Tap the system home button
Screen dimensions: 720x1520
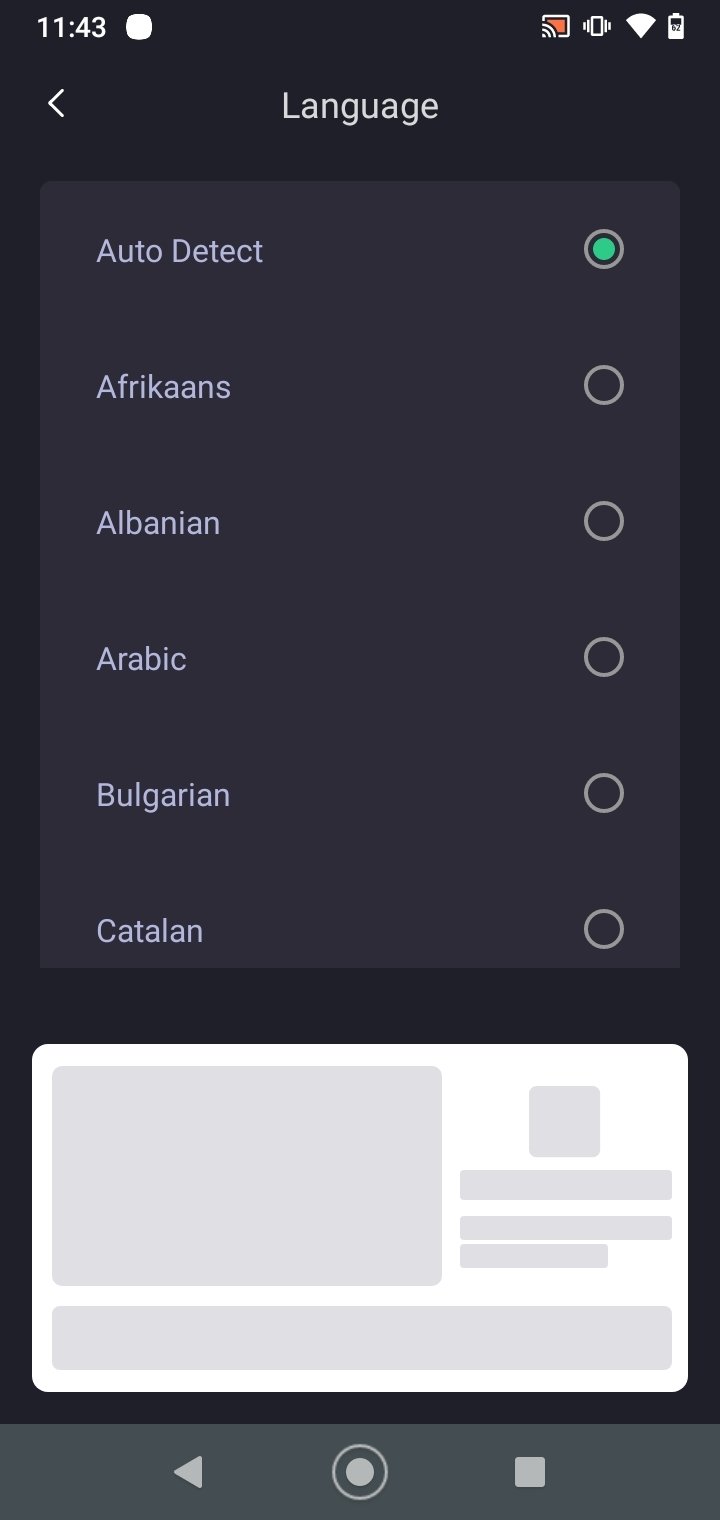pyautogui.click(x=360, y=1472)
